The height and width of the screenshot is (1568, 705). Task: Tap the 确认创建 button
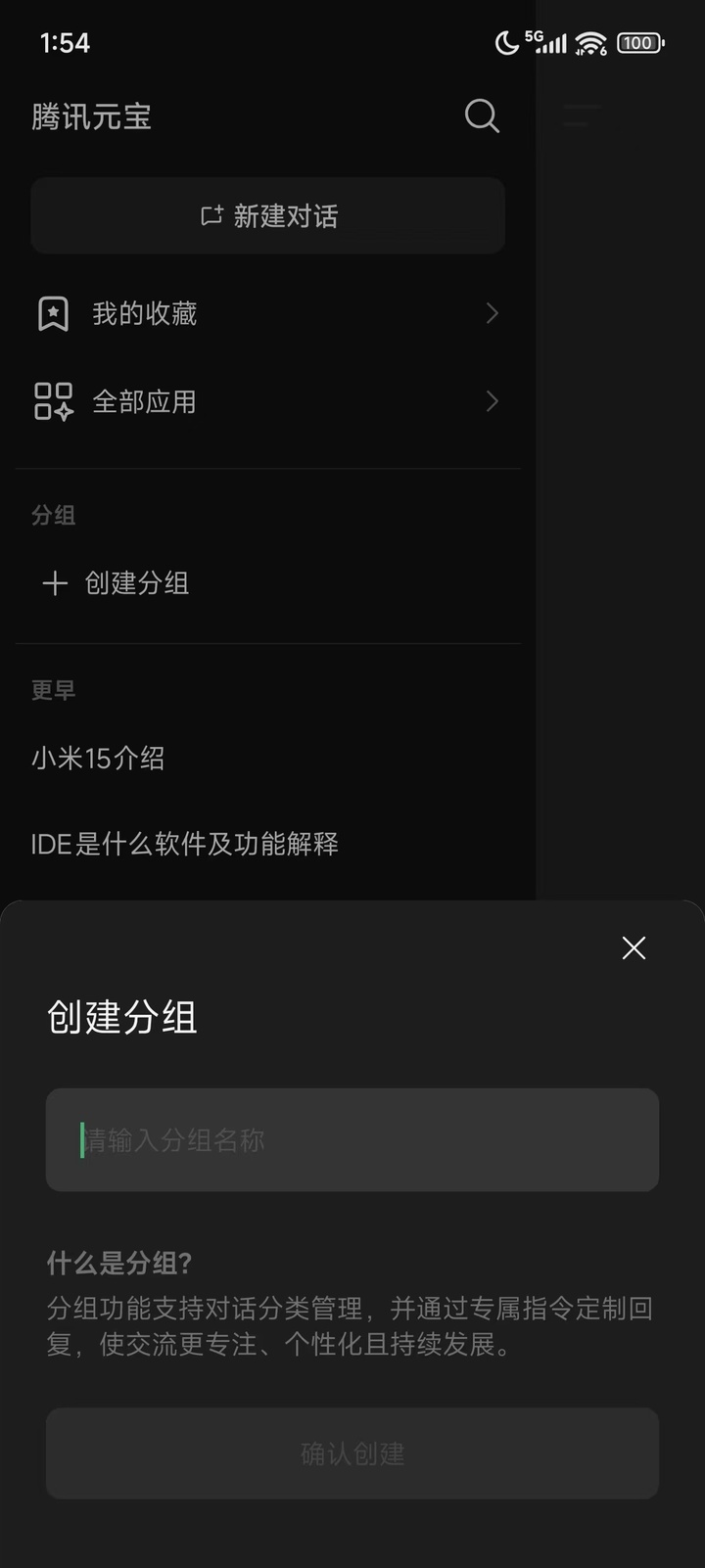[352, 1453]
